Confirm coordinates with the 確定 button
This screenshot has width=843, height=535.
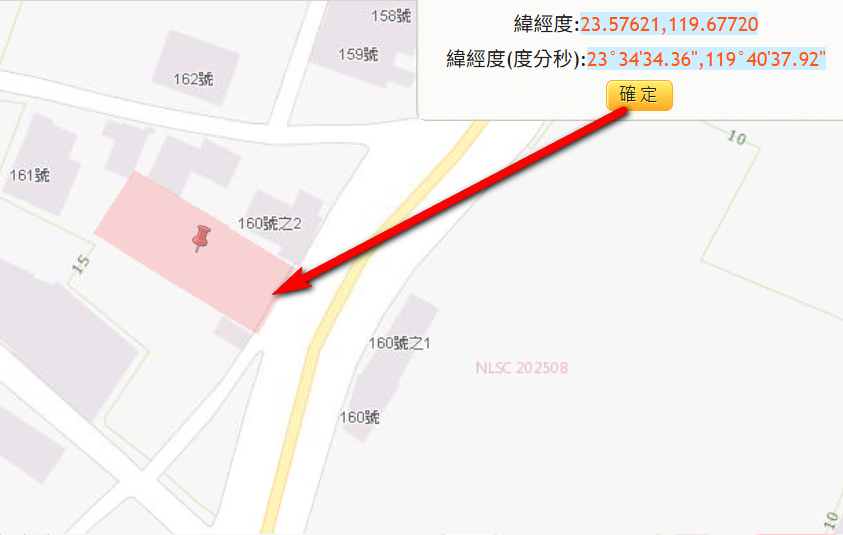point(639,96)
